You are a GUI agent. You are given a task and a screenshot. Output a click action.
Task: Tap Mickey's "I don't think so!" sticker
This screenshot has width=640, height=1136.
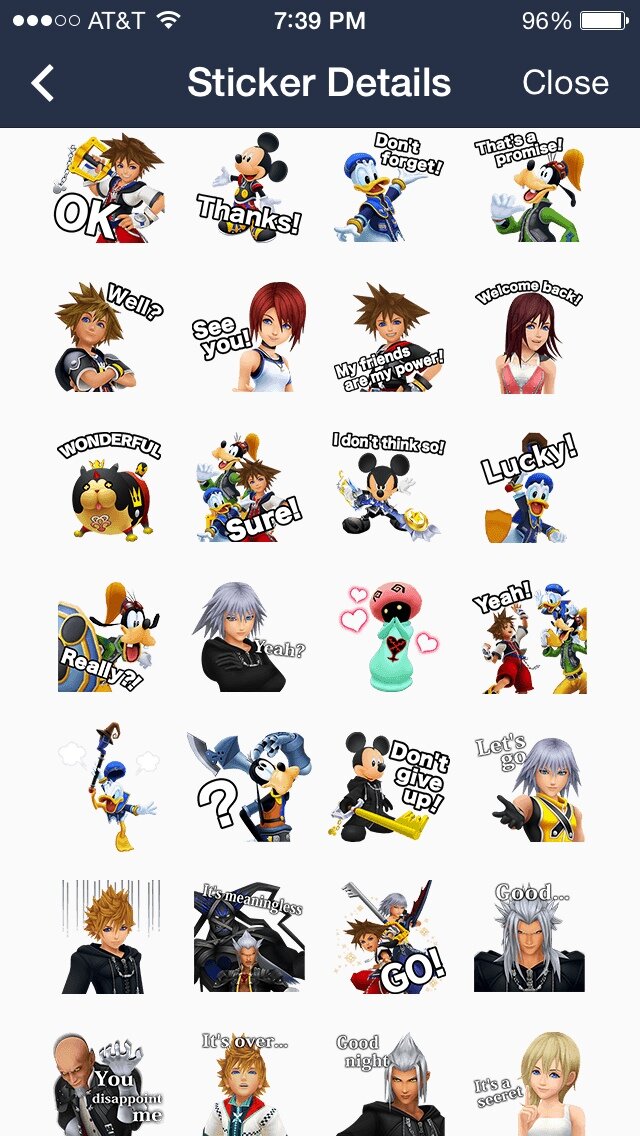(388, 487)
